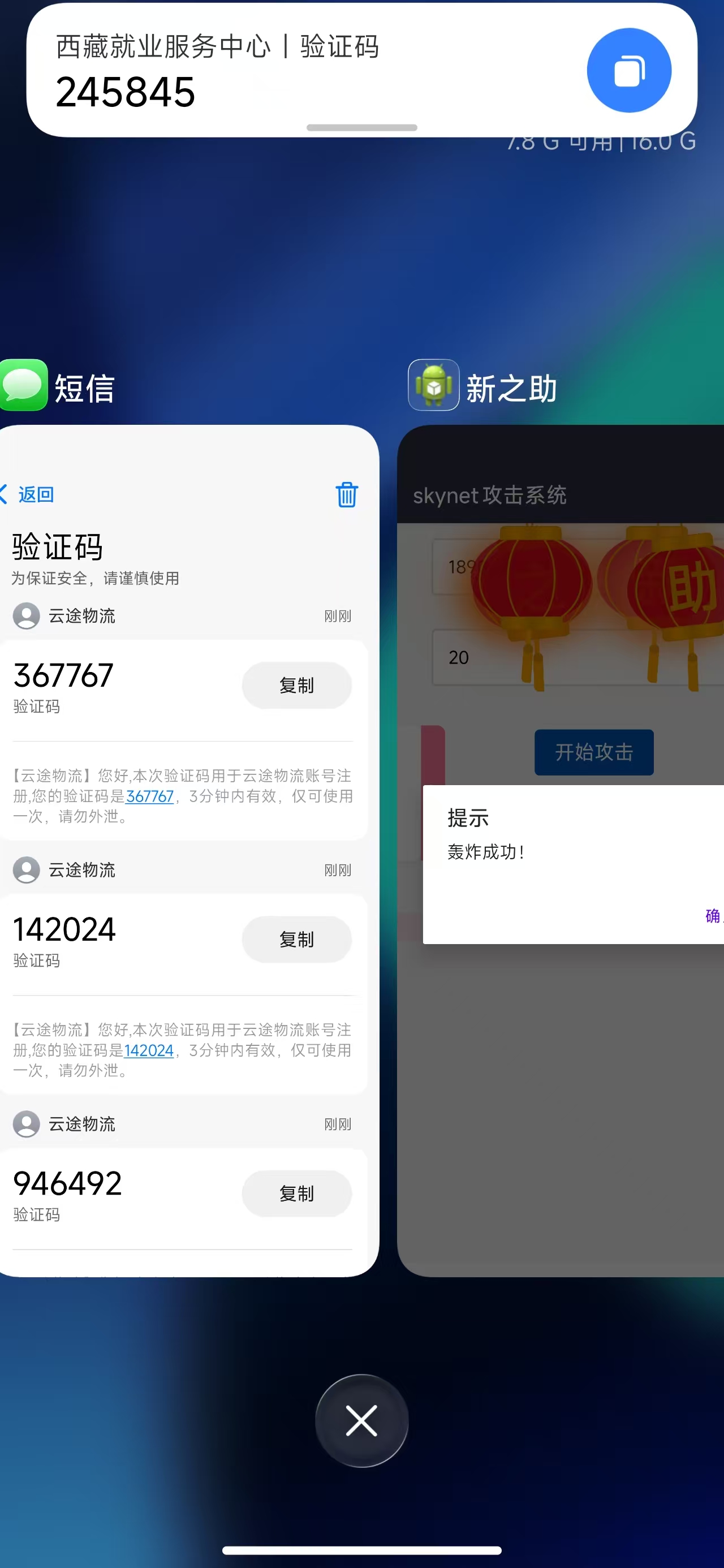Clear all recent apps with the X button
The height and width of the screenshot is (1568, 724).
pyautogui.click(x=361, y=1421)
